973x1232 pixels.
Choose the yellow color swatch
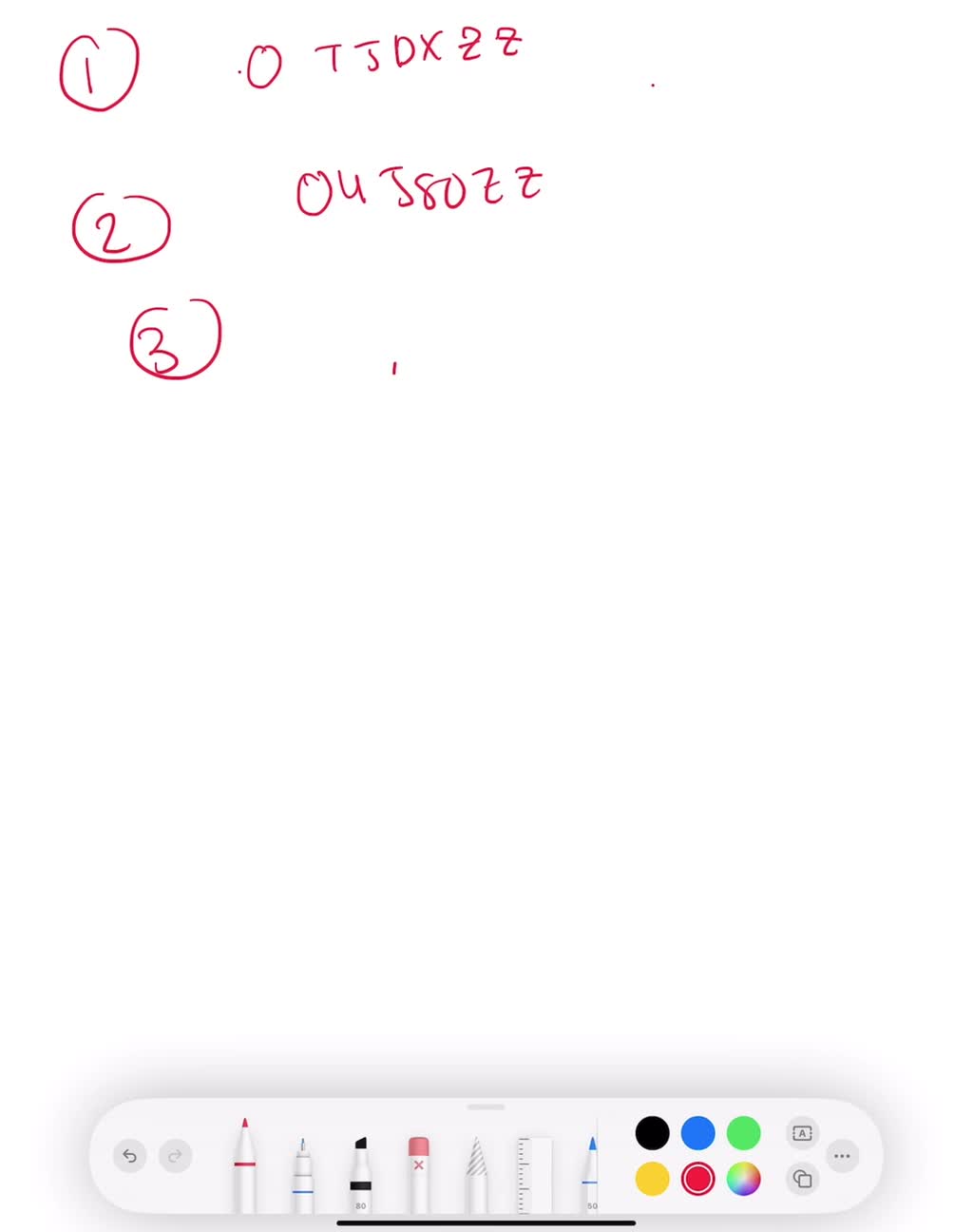[653, 1179]
